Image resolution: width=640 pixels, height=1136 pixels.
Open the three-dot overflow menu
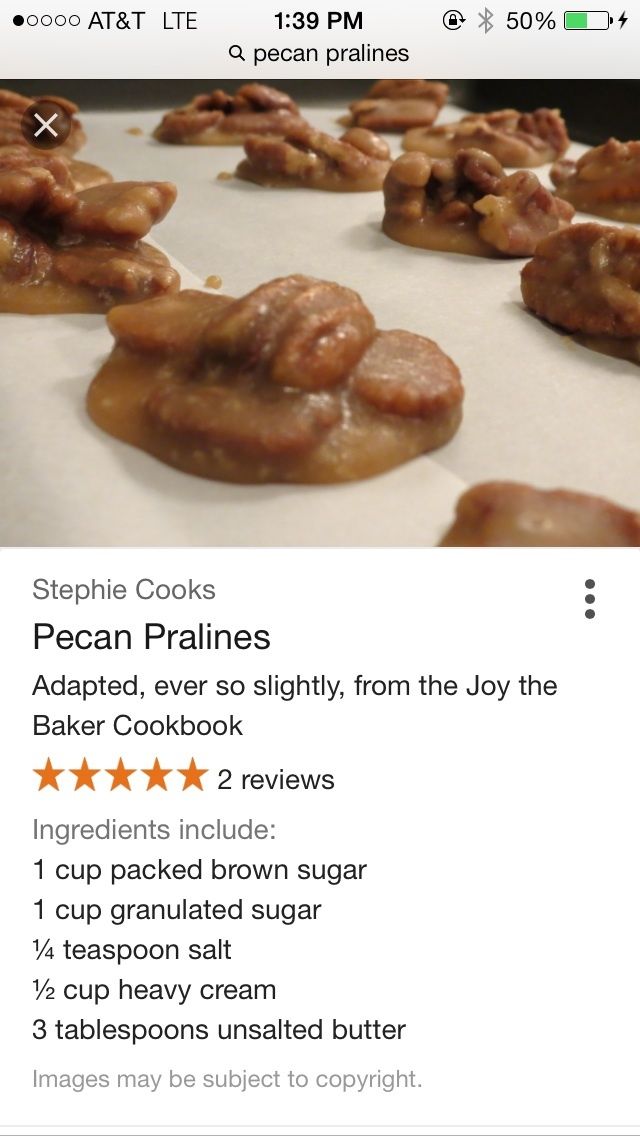[589, 598]
